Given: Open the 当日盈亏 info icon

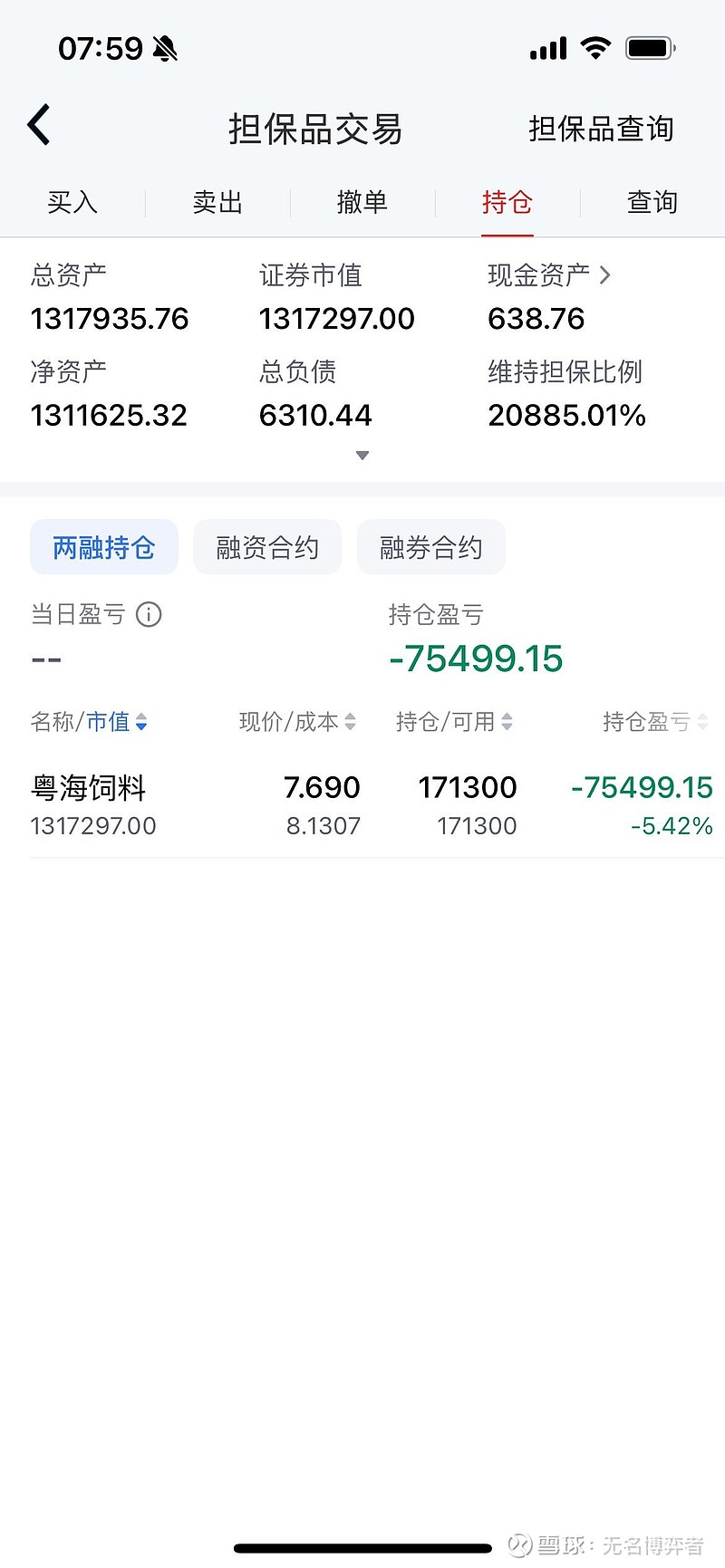Looking at the screenshot, I should [x=149, y=615].
